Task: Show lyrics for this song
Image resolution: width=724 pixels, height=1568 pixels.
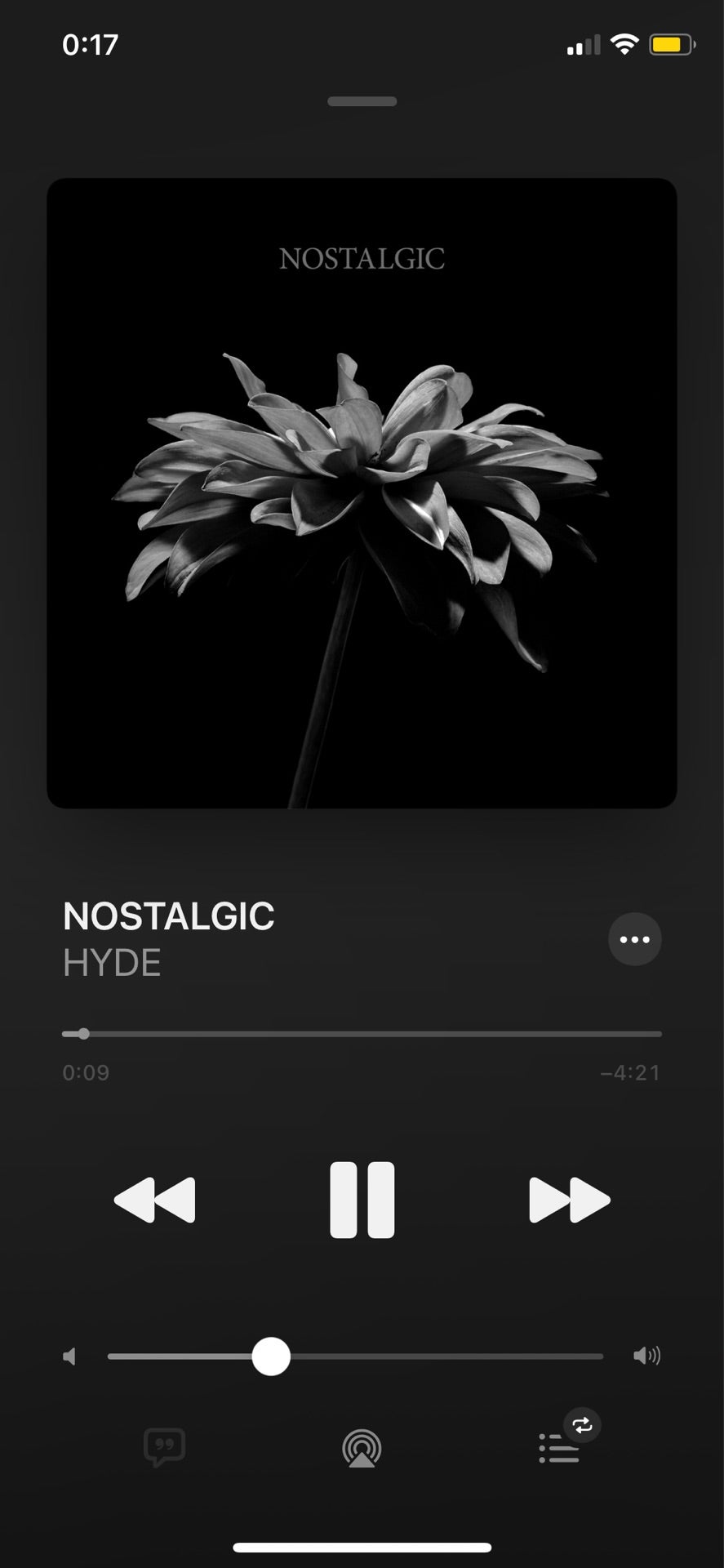Action: 164,1448
